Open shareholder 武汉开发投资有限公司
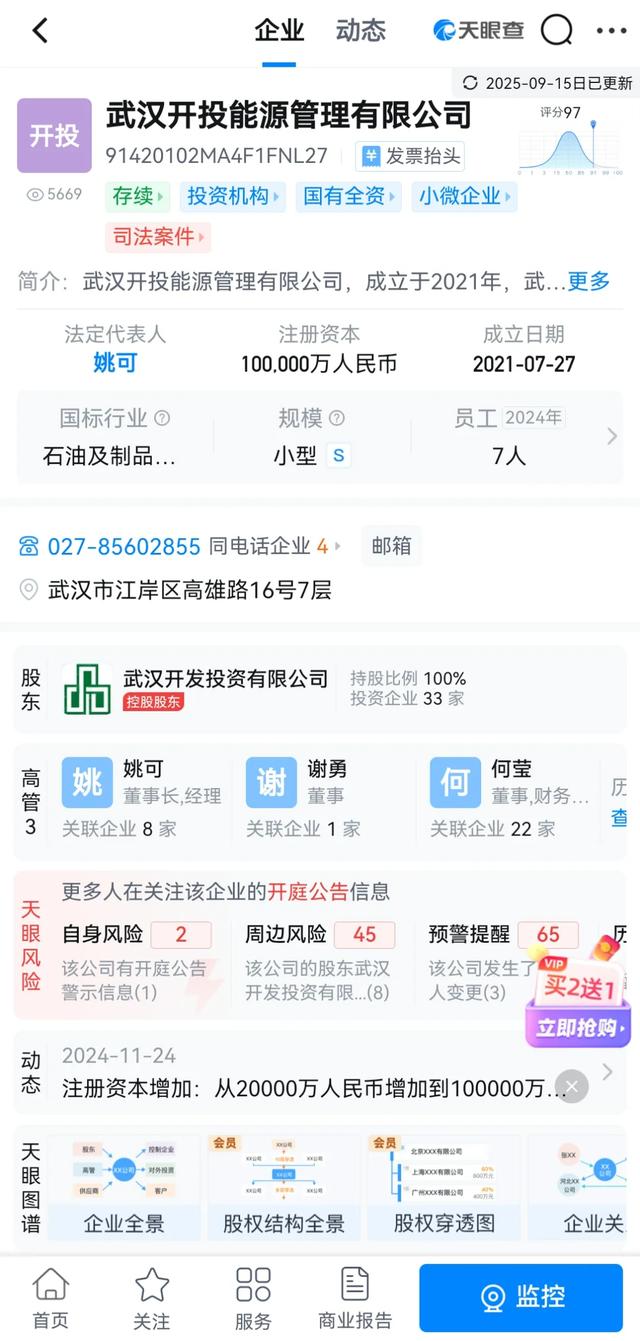Viewport: 640px width, 1341px height. click(225, 679)
